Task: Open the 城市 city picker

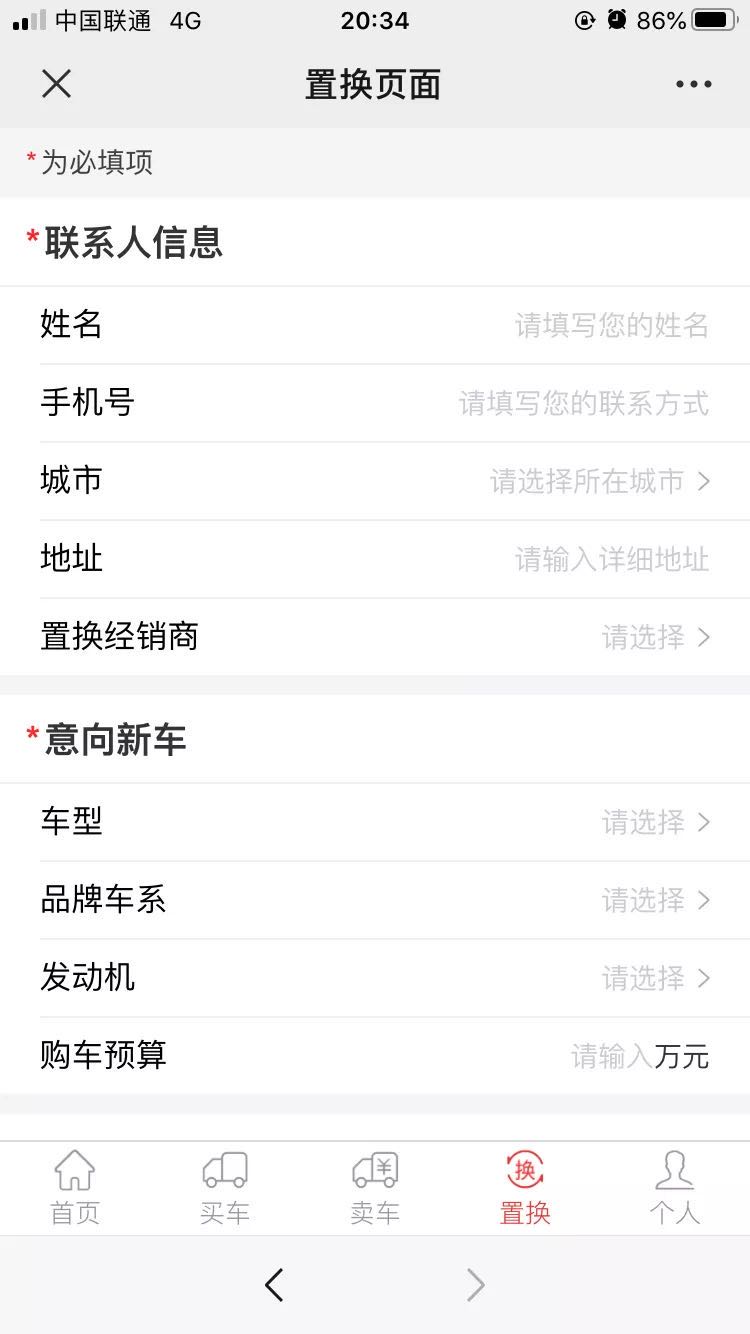Action: 598,481
